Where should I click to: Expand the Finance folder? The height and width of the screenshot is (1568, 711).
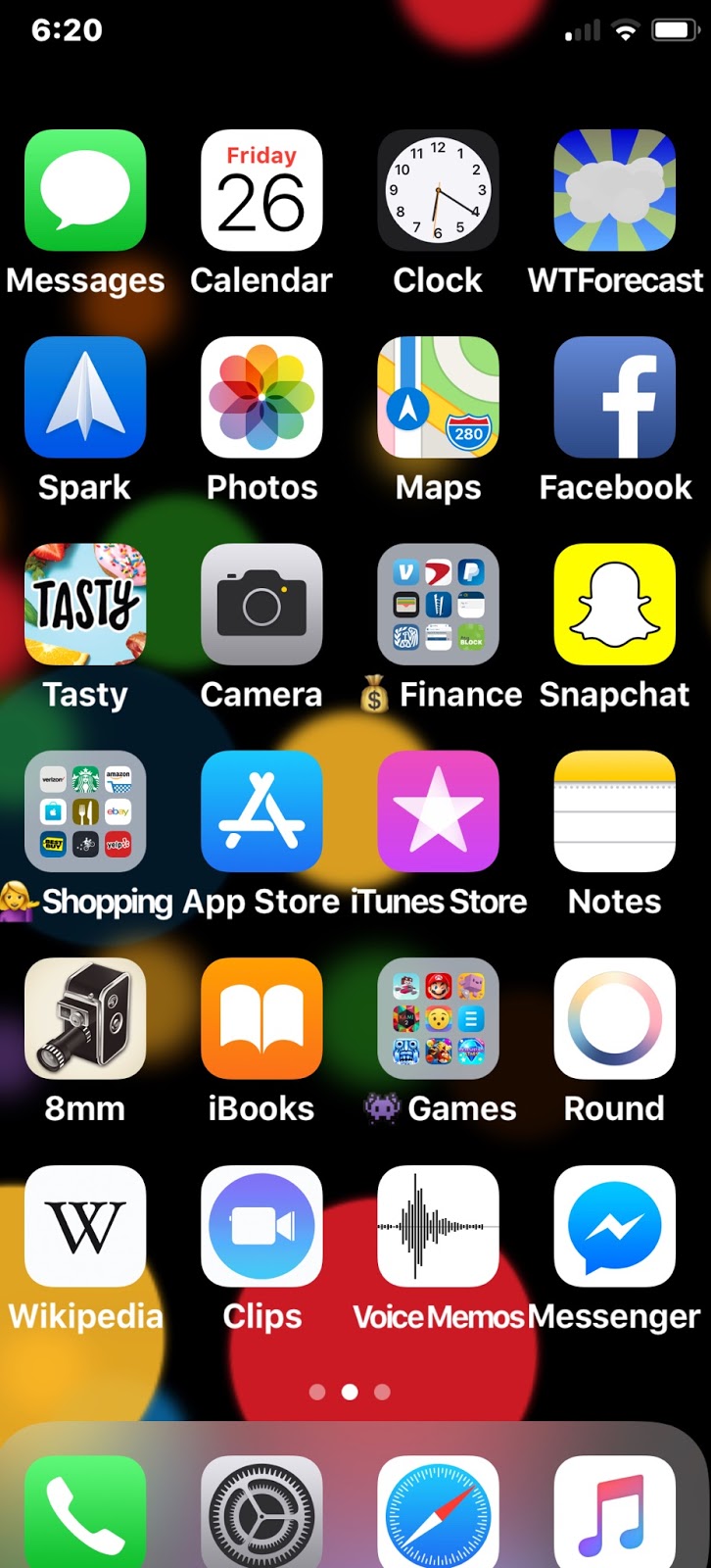click(x=438, y=605)
